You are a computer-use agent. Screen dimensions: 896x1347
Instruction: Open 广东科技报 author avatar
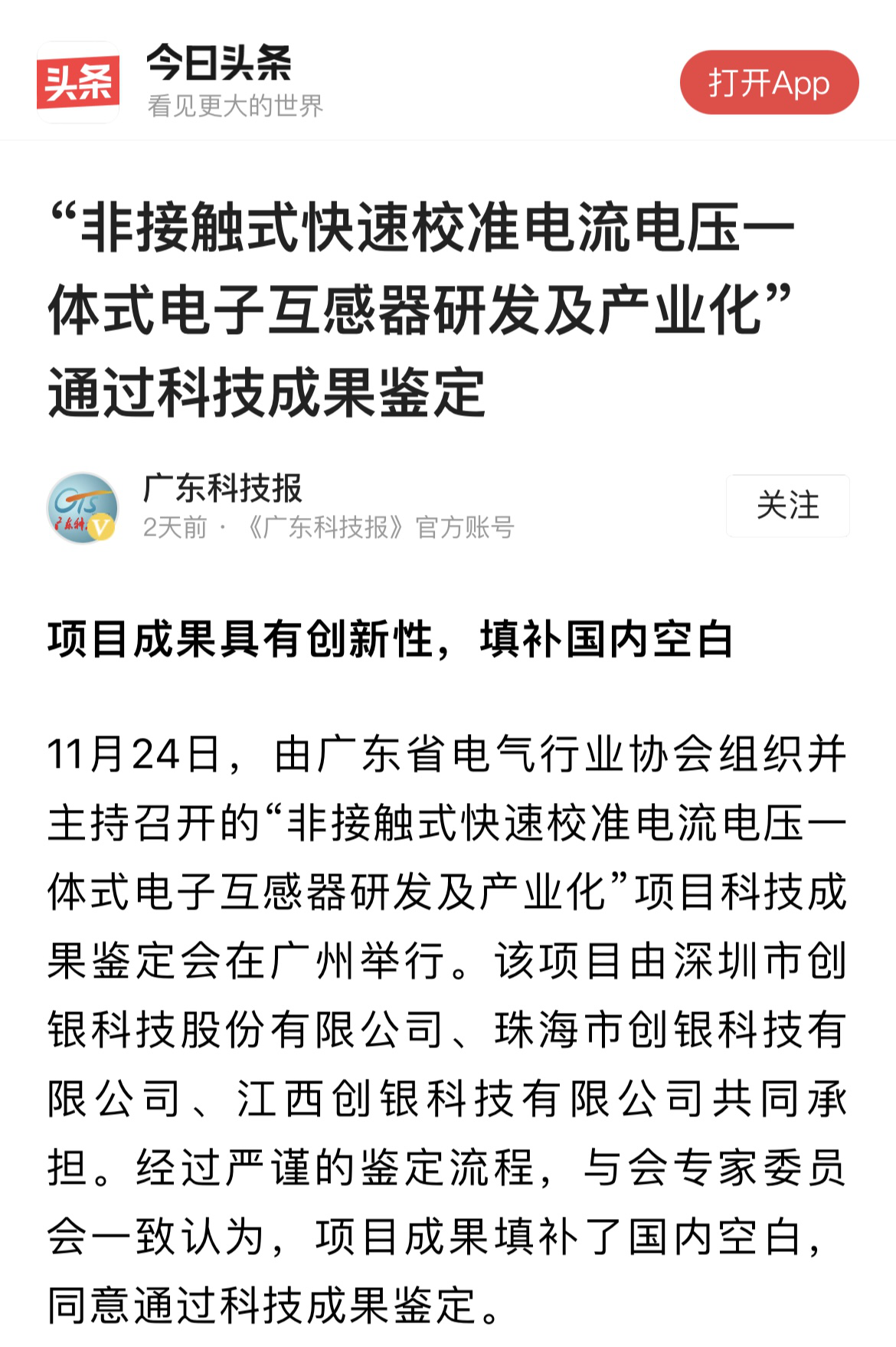tap(83, 507)
